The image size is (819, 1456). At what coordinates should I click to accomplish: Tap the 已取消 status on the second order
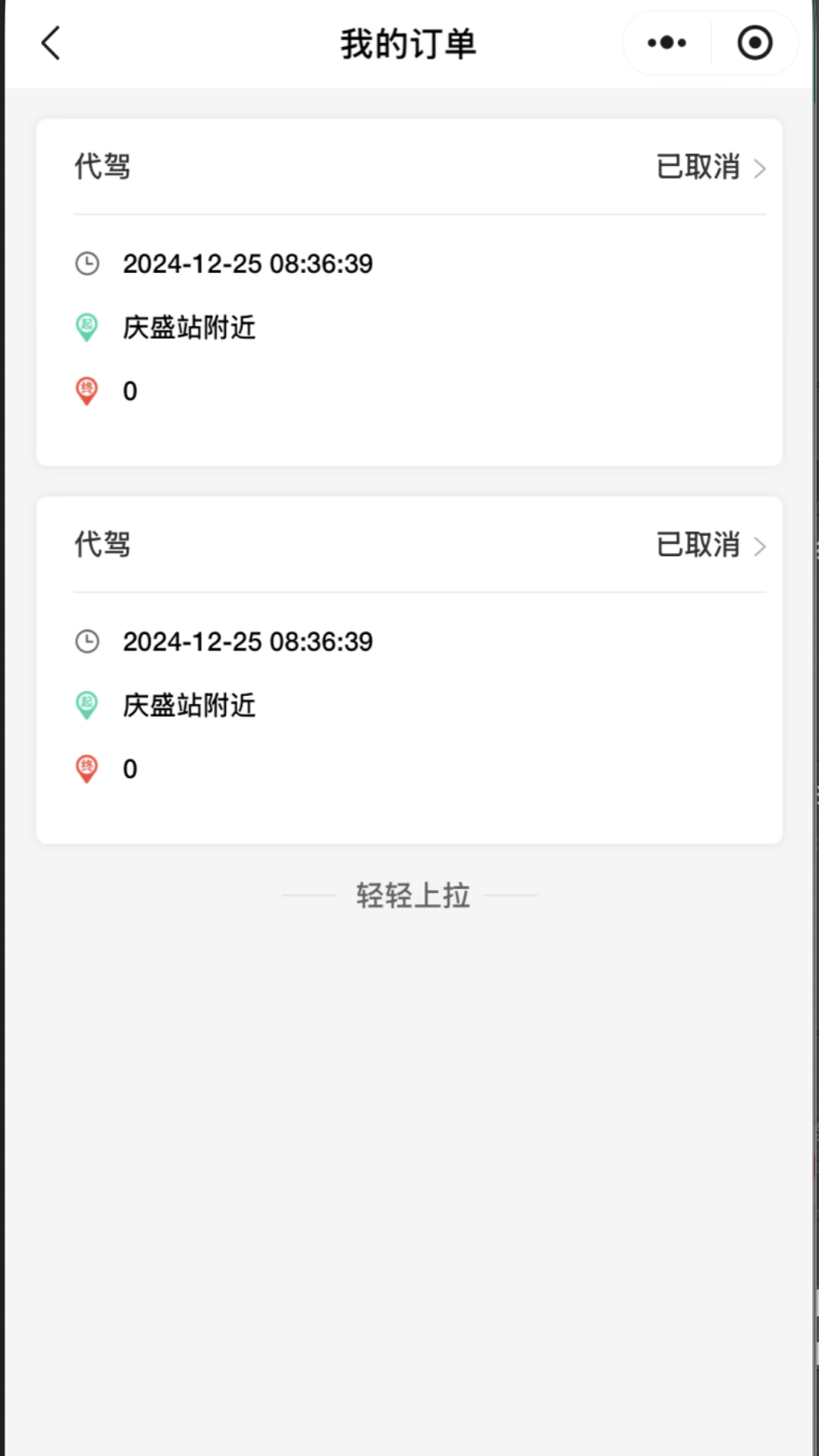click(x=697, y=544)
